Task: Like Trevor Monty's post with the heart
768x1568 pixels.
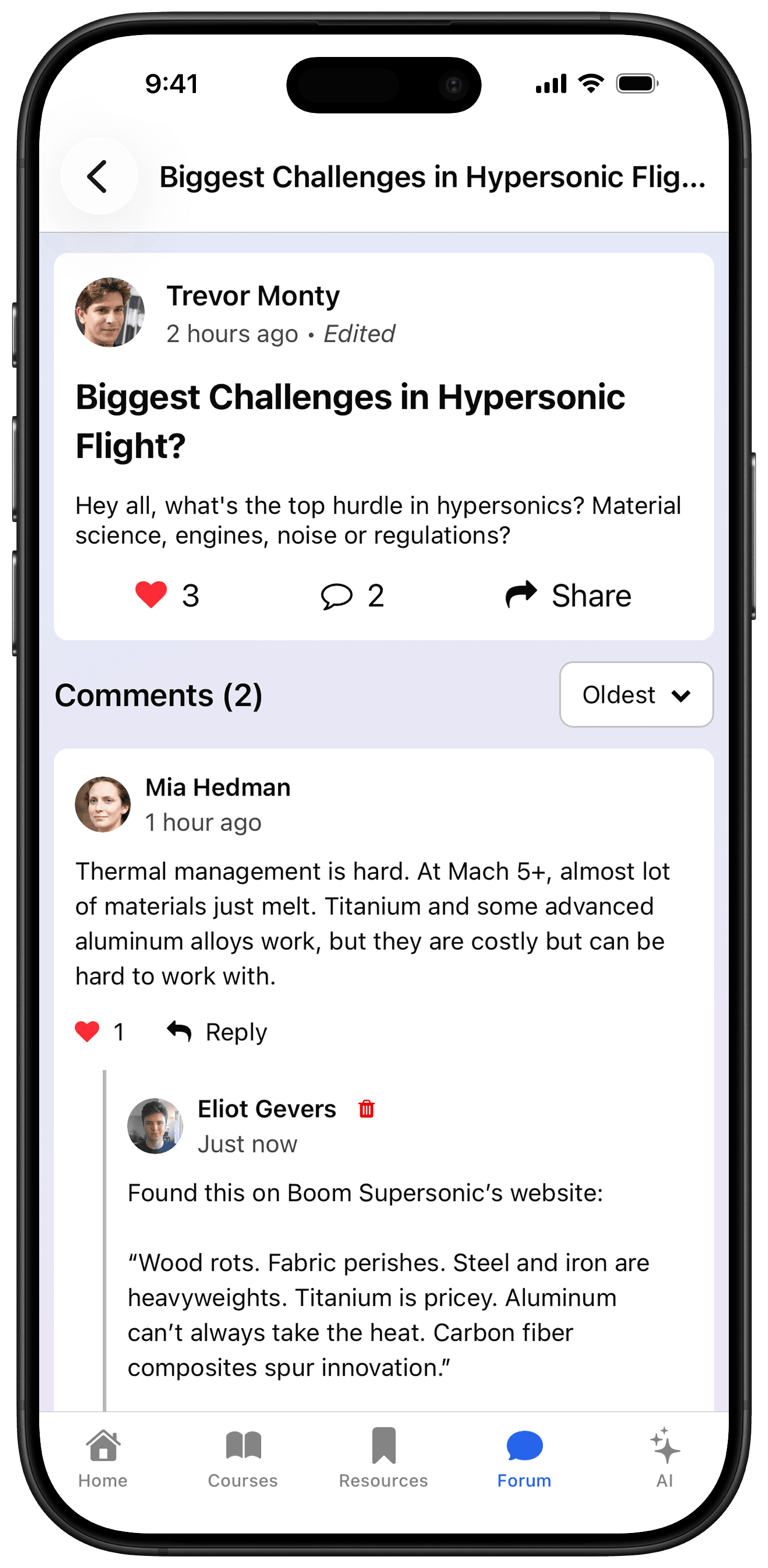Action: click(151, 595)
